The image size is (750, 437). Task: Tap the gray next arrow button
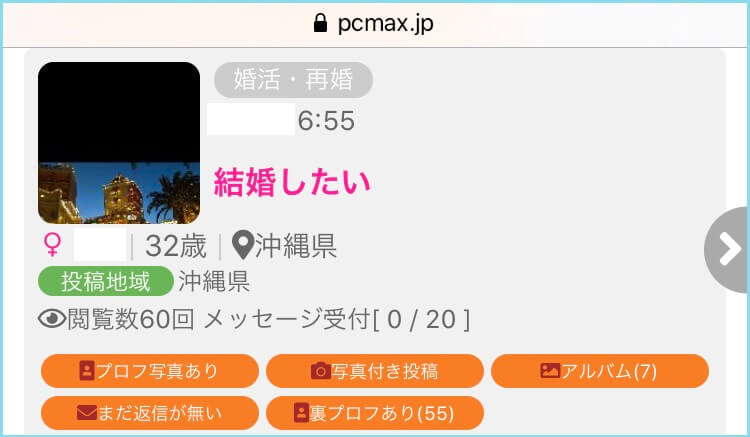click(x=727, y=249)
